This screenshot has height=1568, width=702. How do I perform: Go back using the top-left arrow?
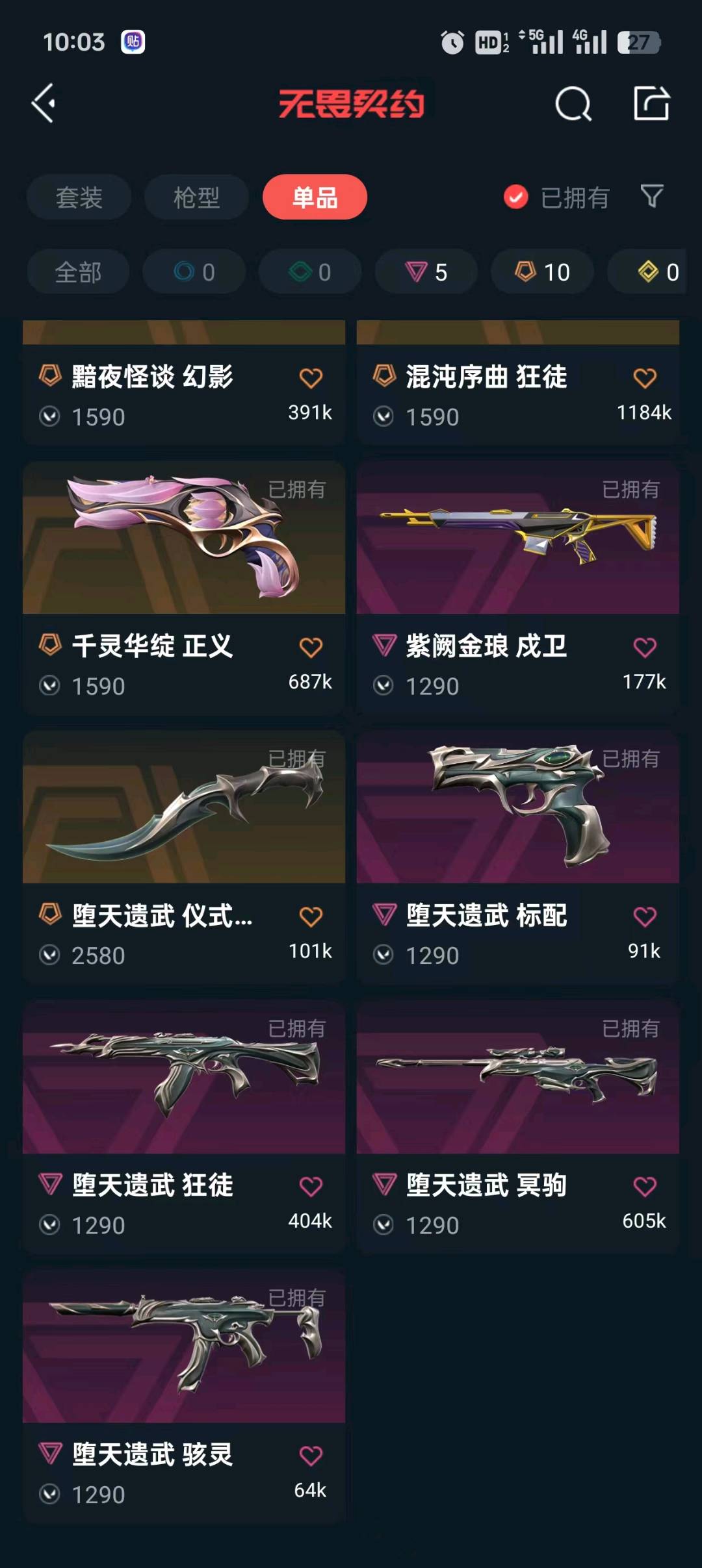tap(44, 103)
